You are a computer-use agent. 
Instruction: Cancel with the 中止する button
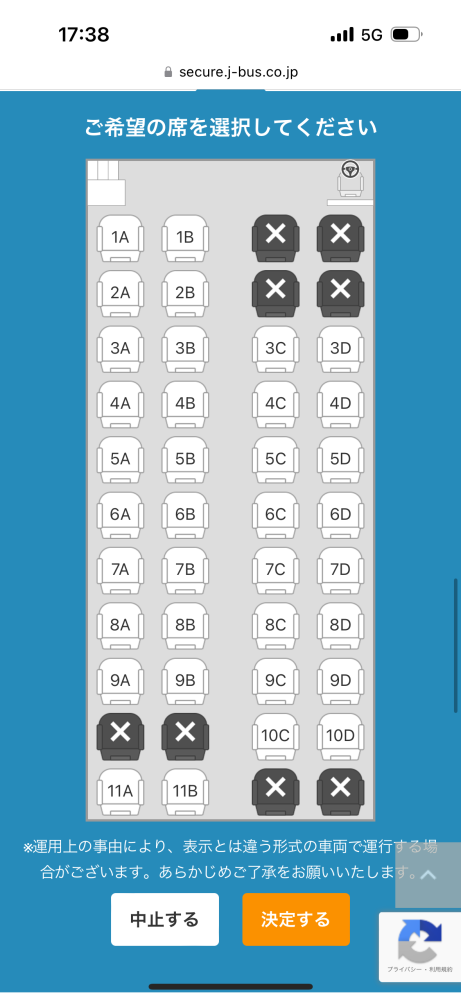(165, 919)
